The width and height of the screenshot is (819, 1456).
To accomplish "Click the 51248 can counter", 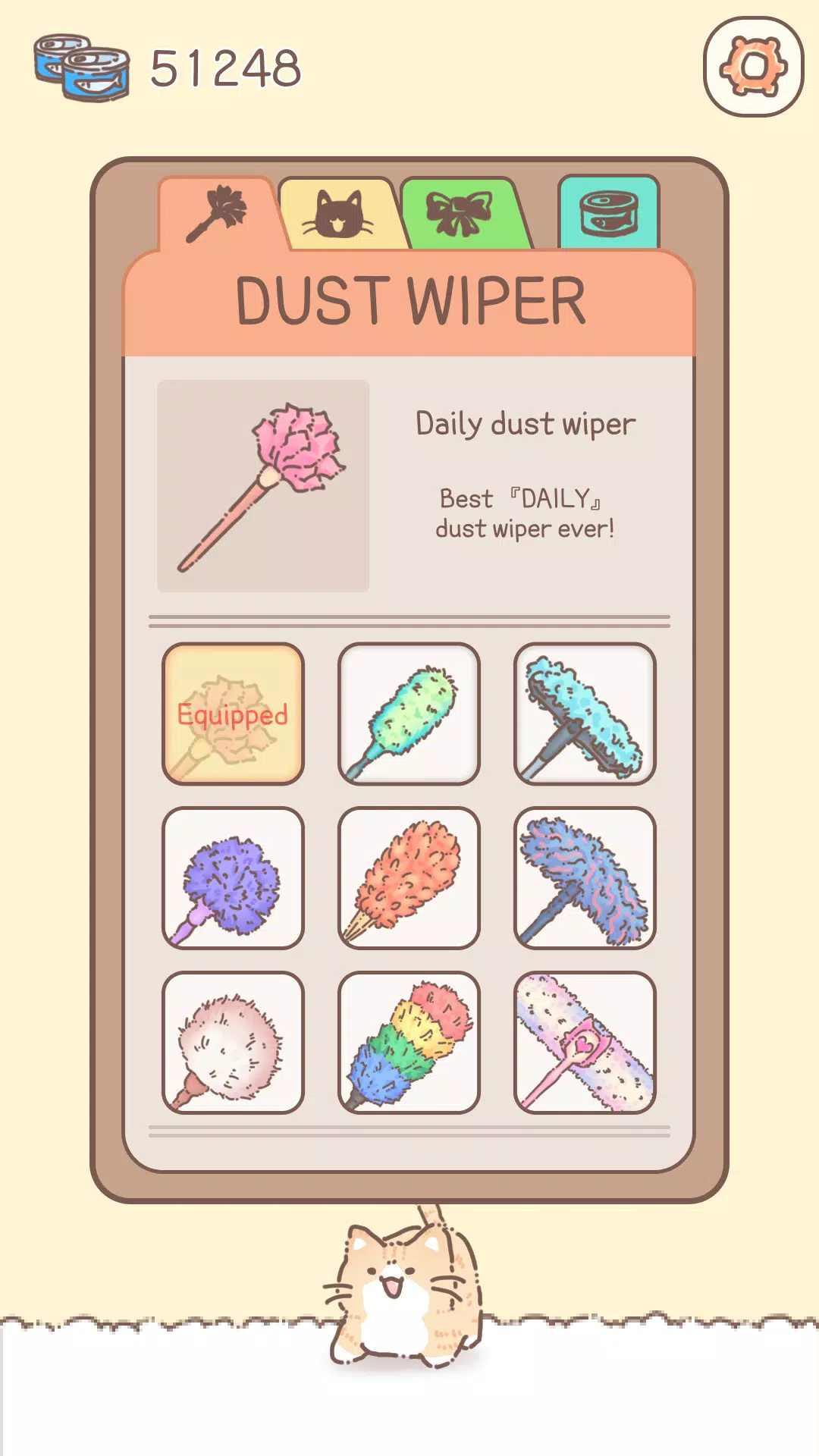I will [225, 68].
